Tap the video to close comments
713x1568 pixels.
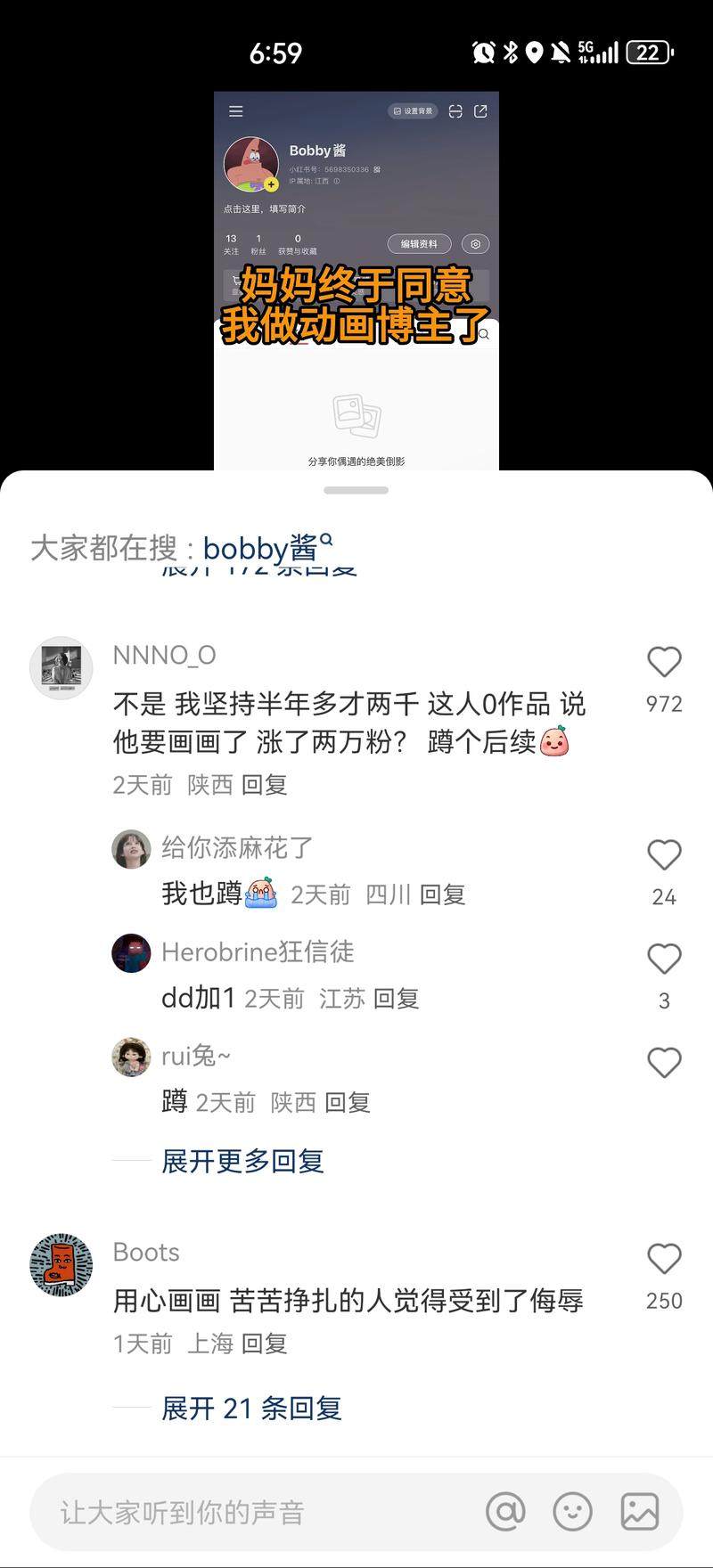pos(356,267)
